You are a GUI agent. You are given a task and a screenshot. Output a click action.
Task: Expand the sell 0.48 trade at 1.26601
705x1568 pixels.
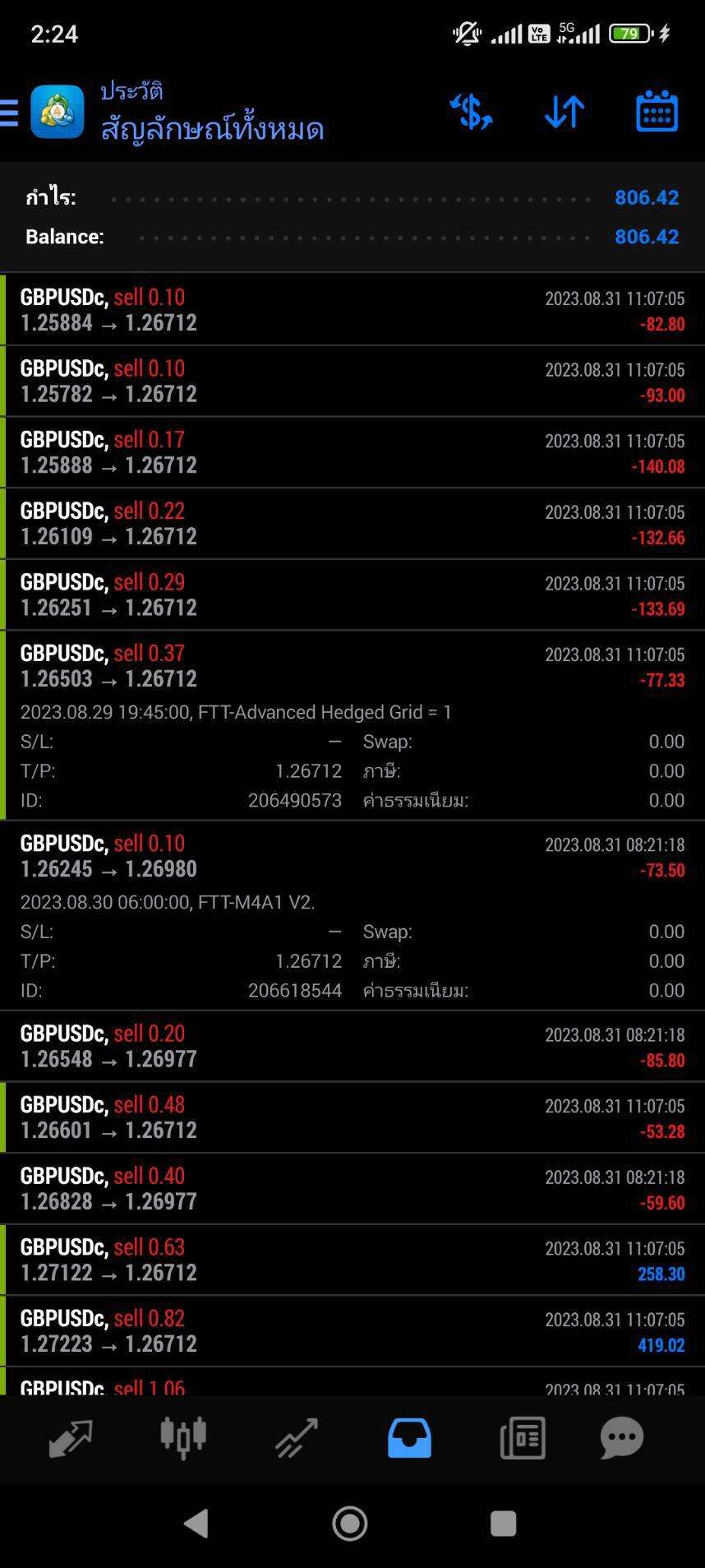[352, 1117]
